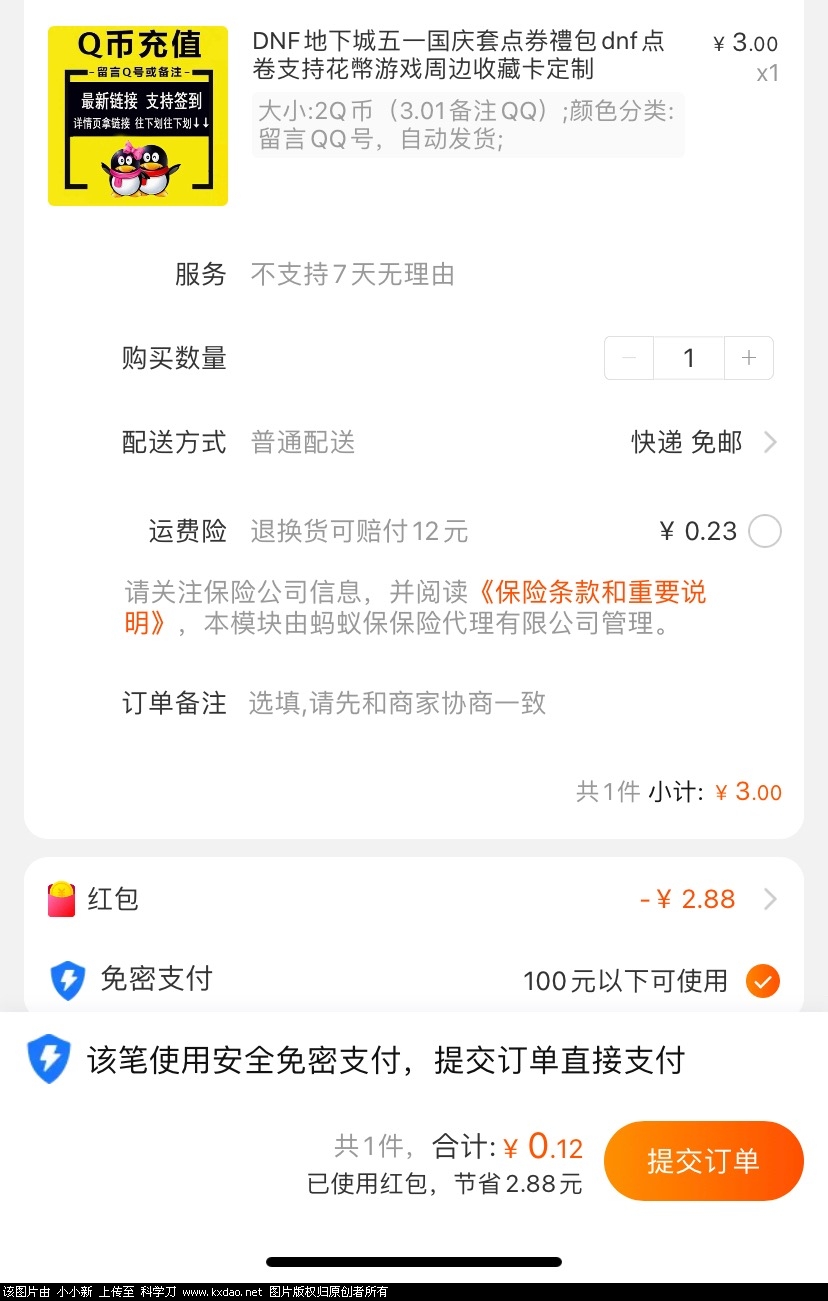This screenshot has height=1301, width=828.
Task: Tap the bottom home indicator bar
Action: (x=414, y=1262)
